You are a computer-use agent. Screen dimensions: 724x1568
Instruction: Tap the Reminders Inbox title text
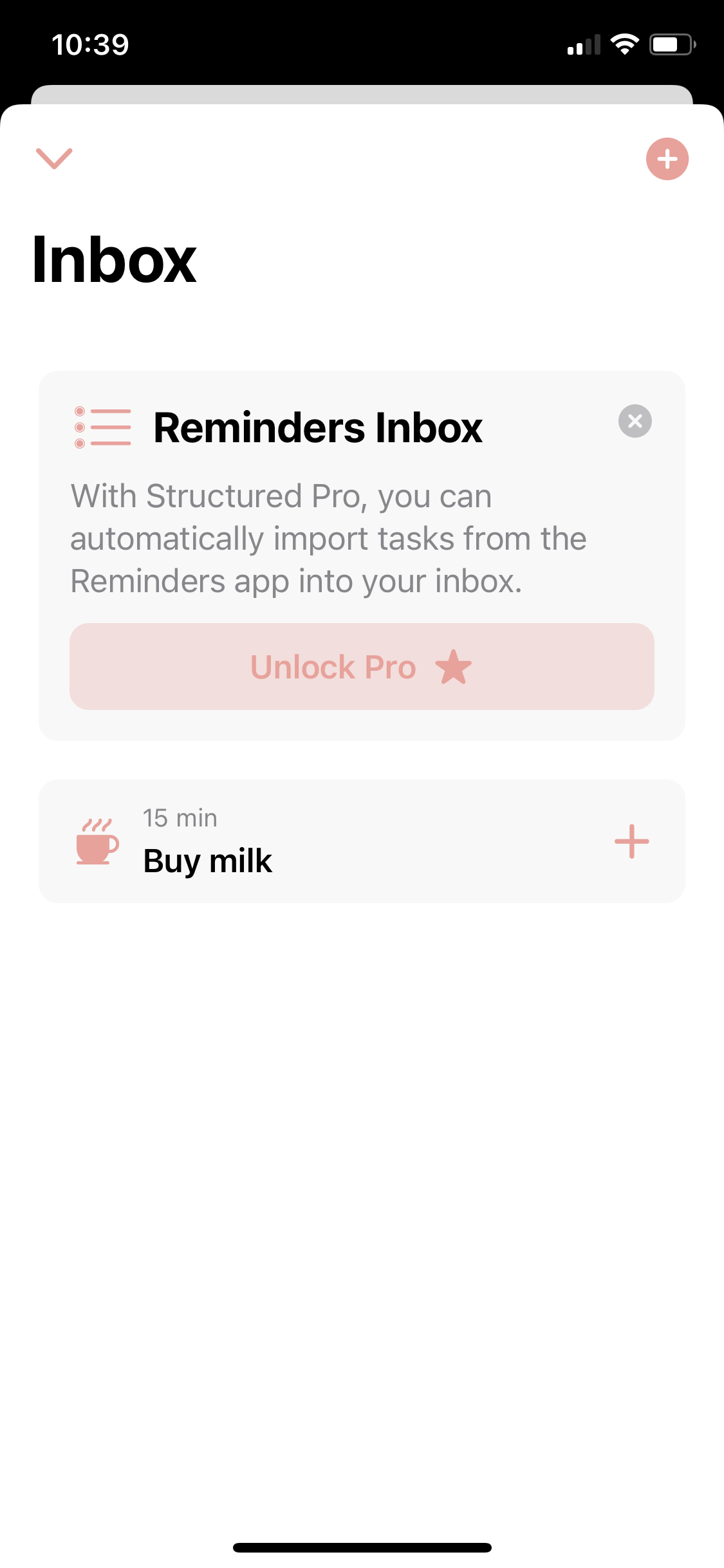click(318, 427)
